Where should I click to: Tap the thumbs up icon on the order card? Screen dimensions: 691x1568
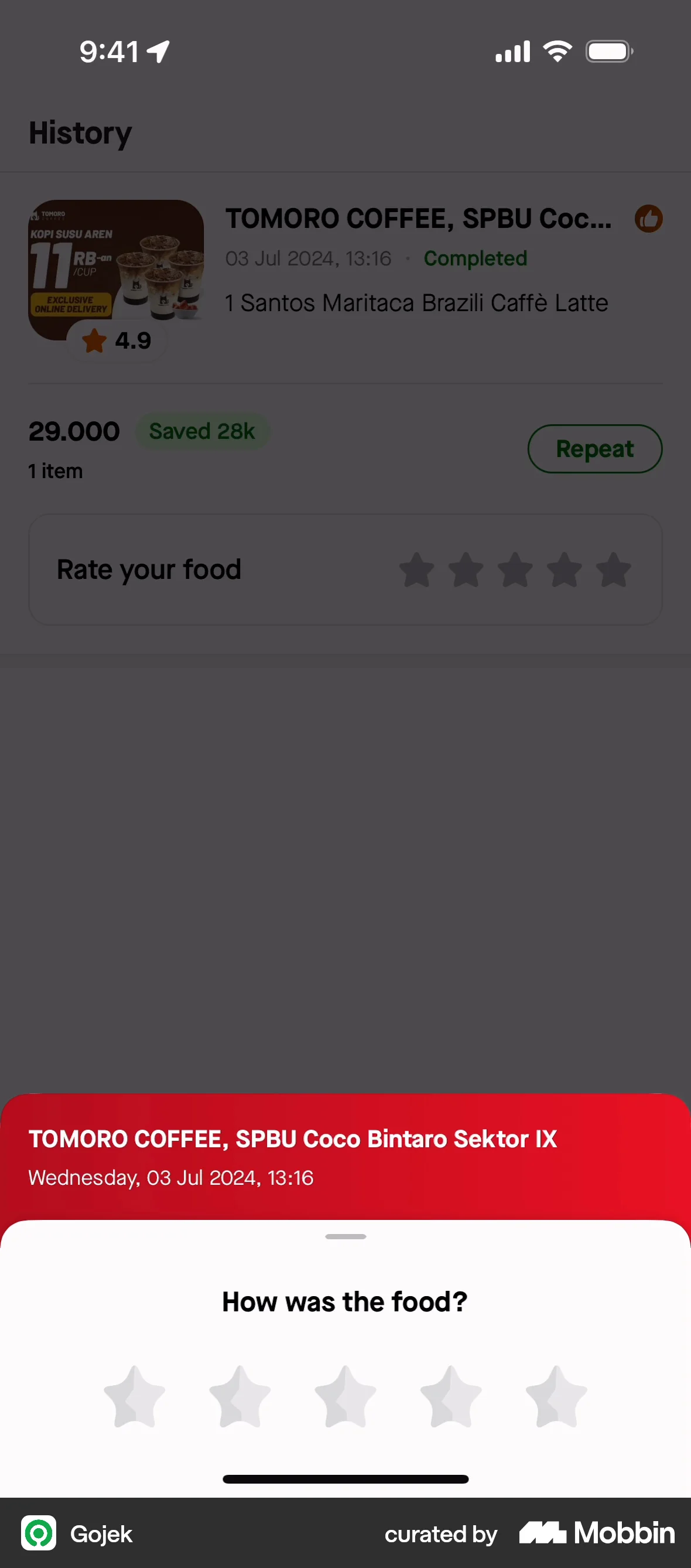pos(649,219)
